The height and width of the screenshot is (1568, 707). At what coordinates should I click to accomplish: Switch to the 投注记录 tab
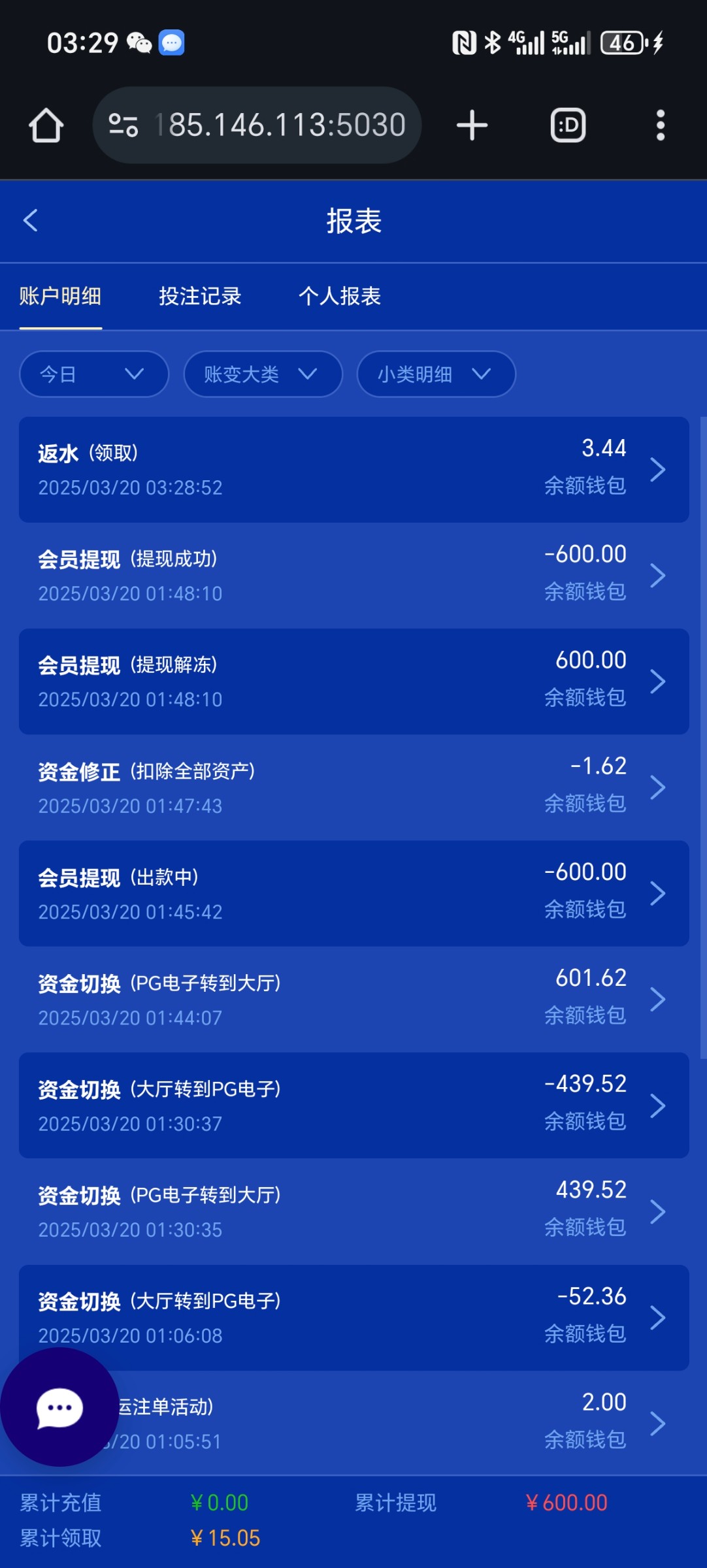click(200, 296)
